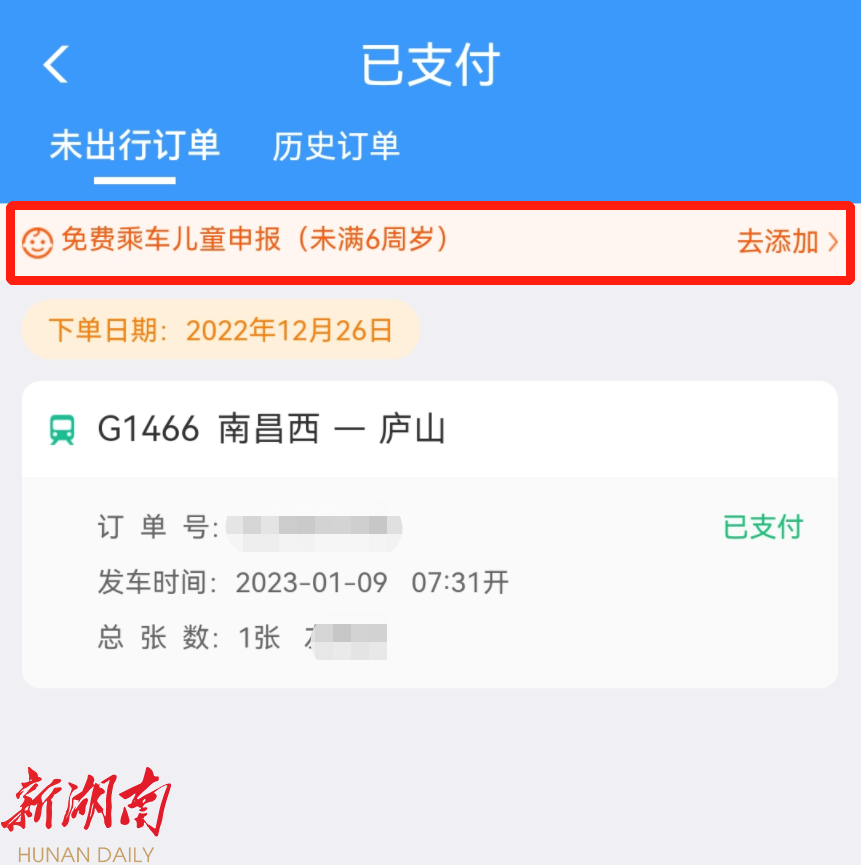Go back using the top-left arrow
Image resolution: width=861 pixels, height=865 pixels.
(x=56, y=65)
